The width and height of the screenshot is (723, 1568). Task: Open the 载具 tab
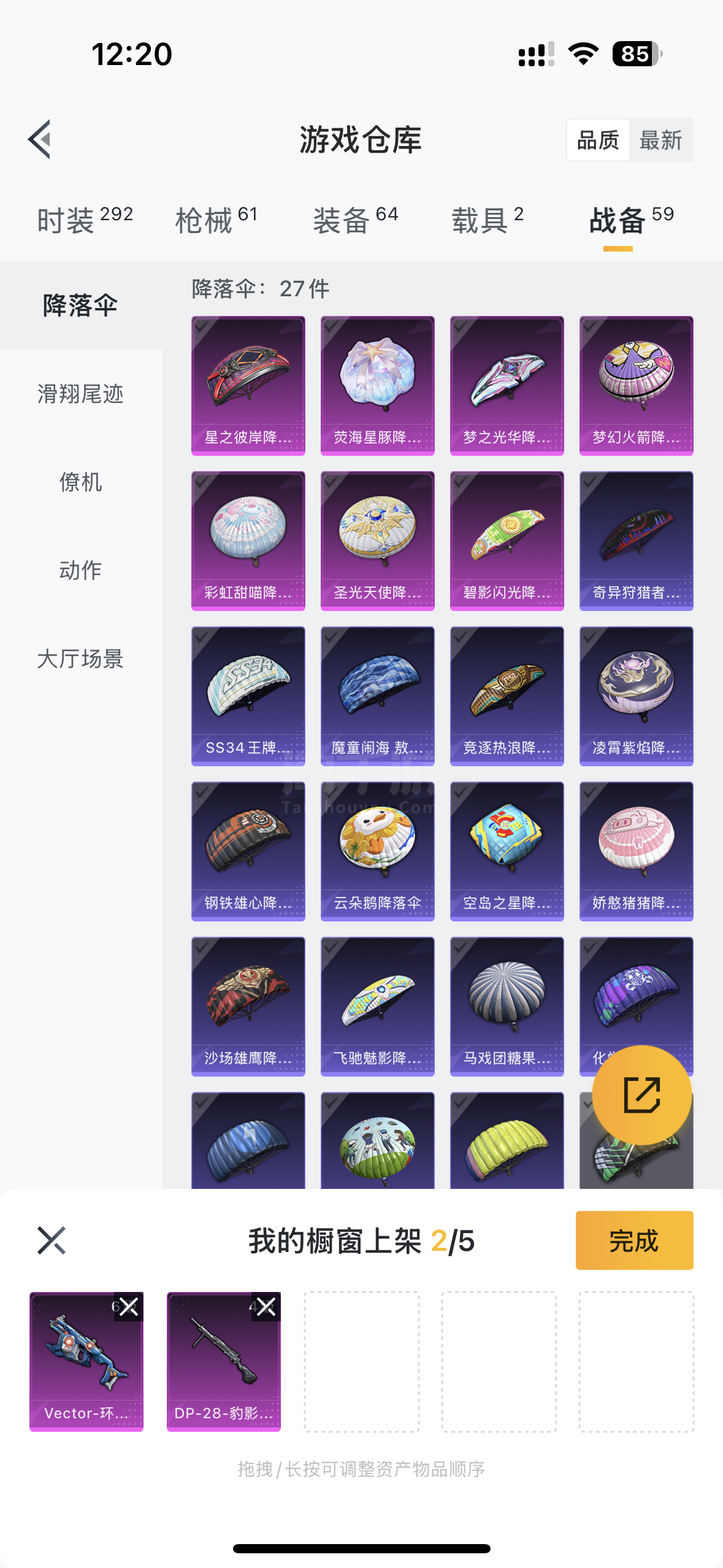click(x=488, y=220)
